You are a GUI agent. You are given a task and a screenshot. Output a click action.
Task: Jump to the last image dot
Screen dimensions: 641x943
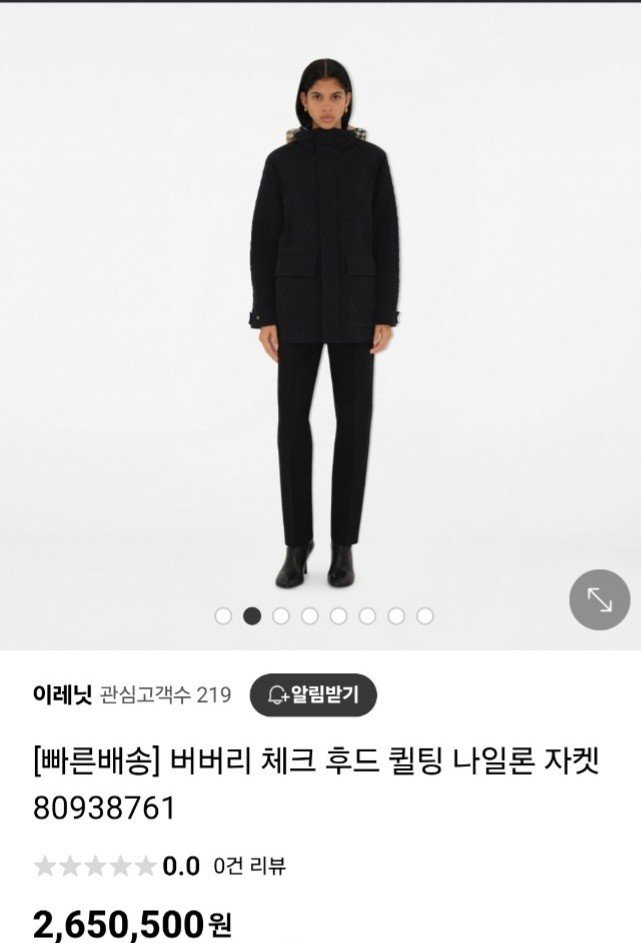[425, 616]
